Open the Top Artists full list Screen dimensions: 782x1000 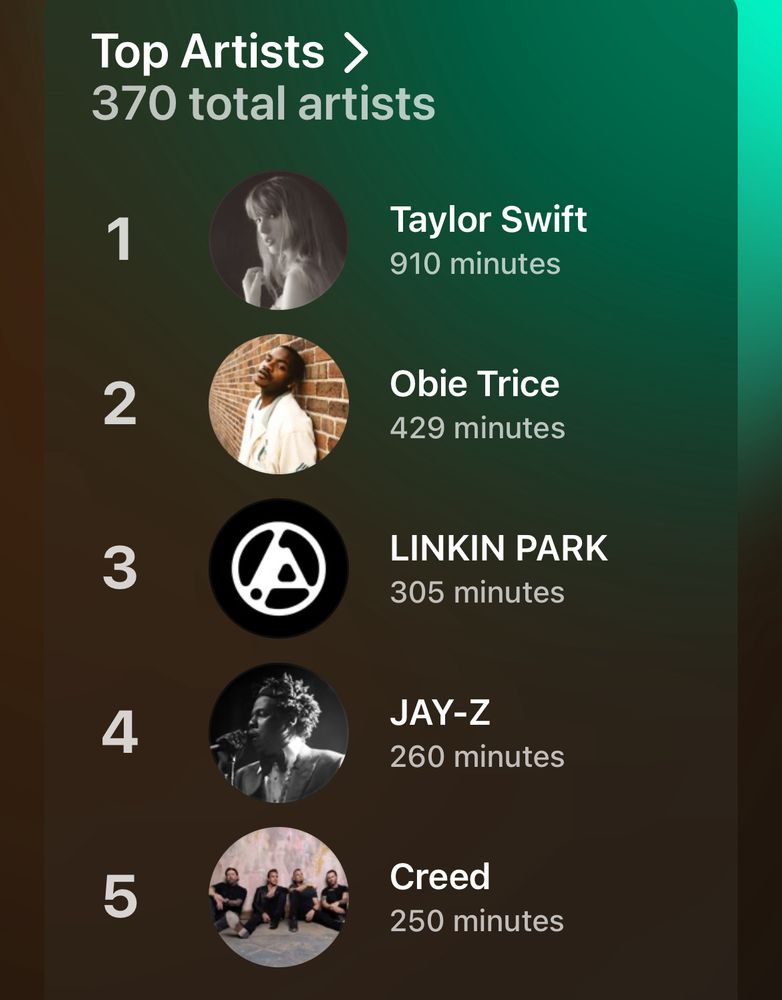(x=230, y=53)
